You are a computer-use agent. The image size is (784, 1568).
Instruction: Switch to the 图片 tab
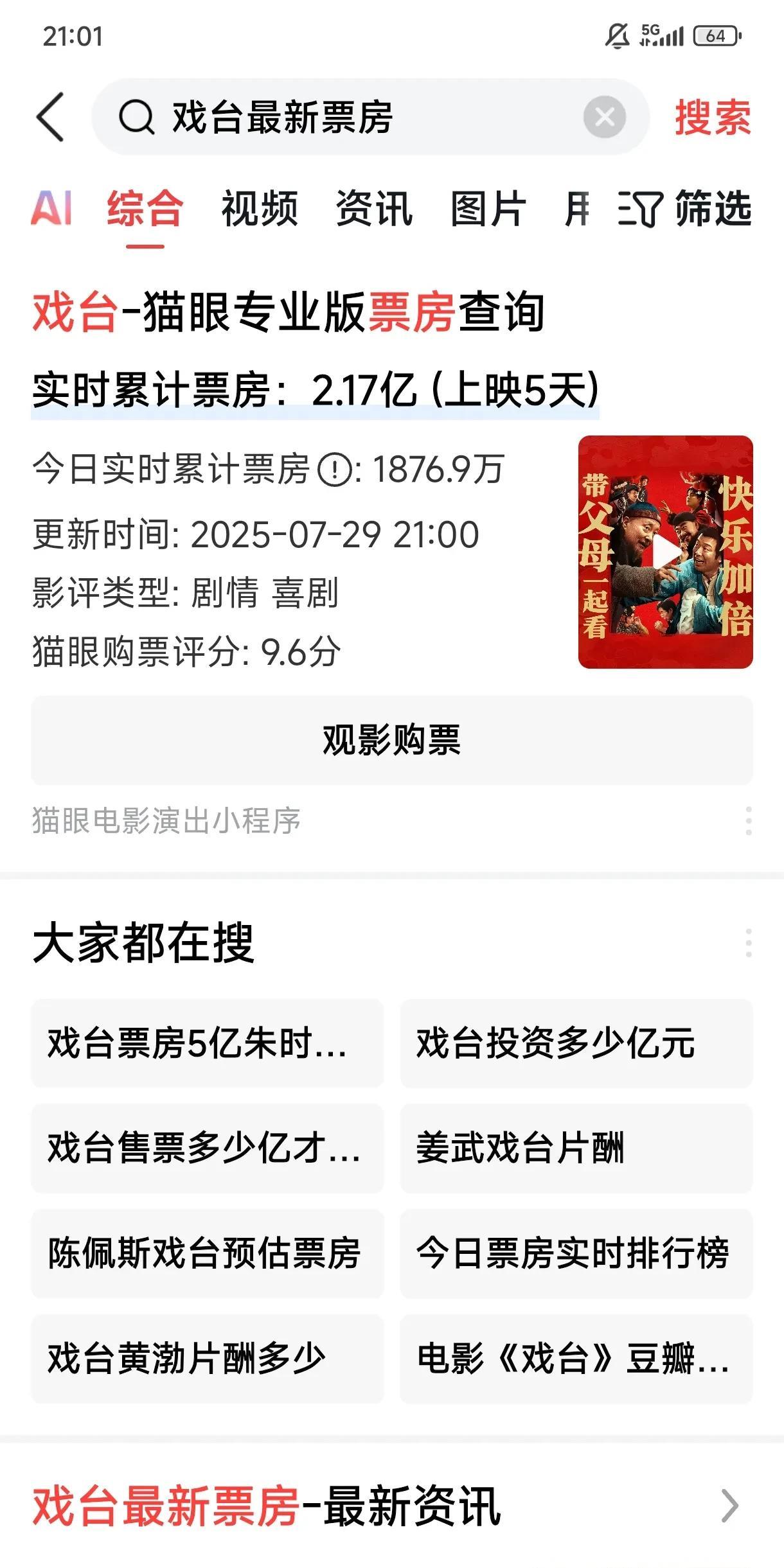coord(488,208)
